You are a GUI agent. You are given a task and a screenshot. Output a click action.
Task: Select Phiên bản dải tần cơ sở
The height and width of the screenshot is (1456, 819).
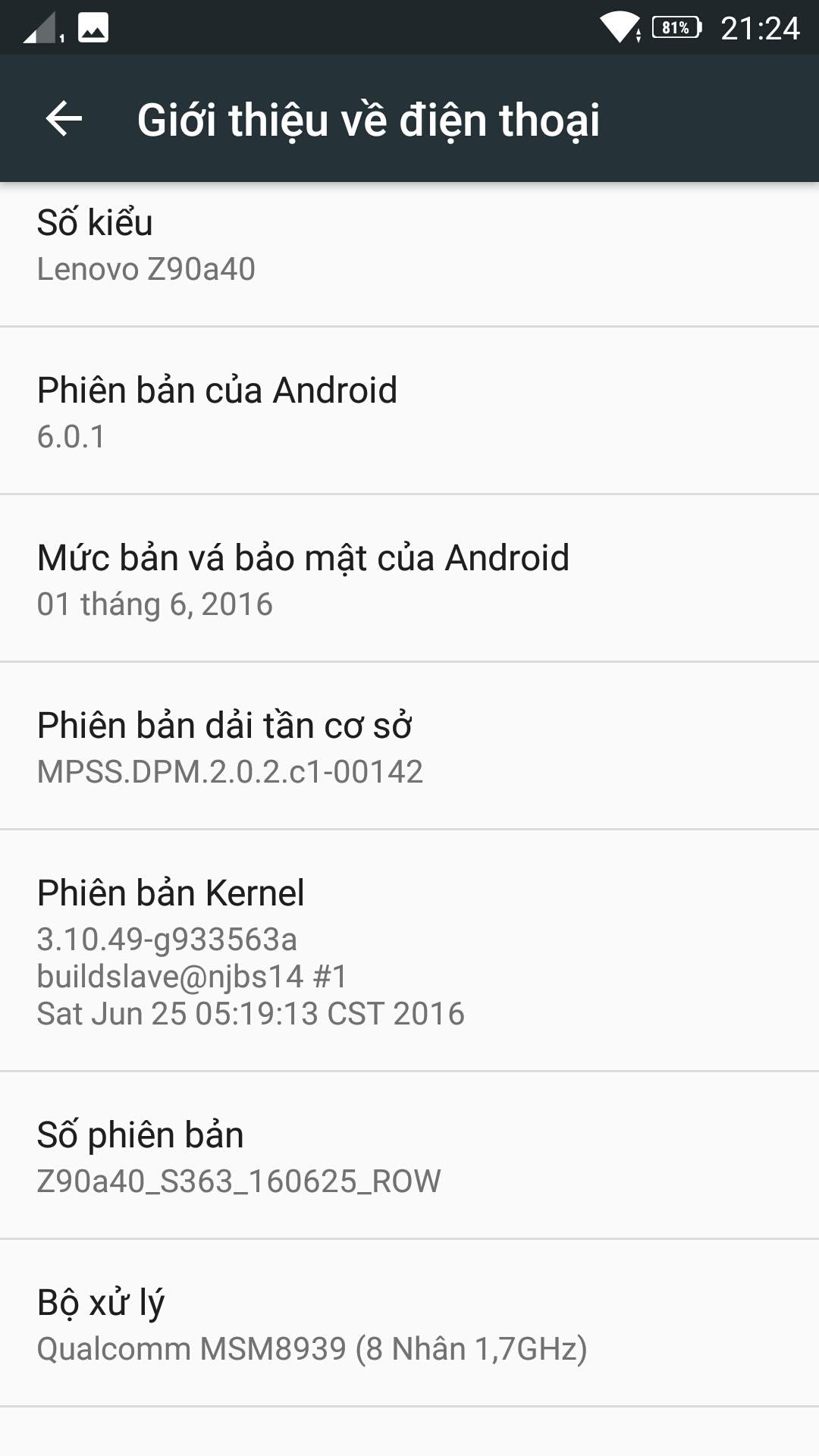coord(409,746)
